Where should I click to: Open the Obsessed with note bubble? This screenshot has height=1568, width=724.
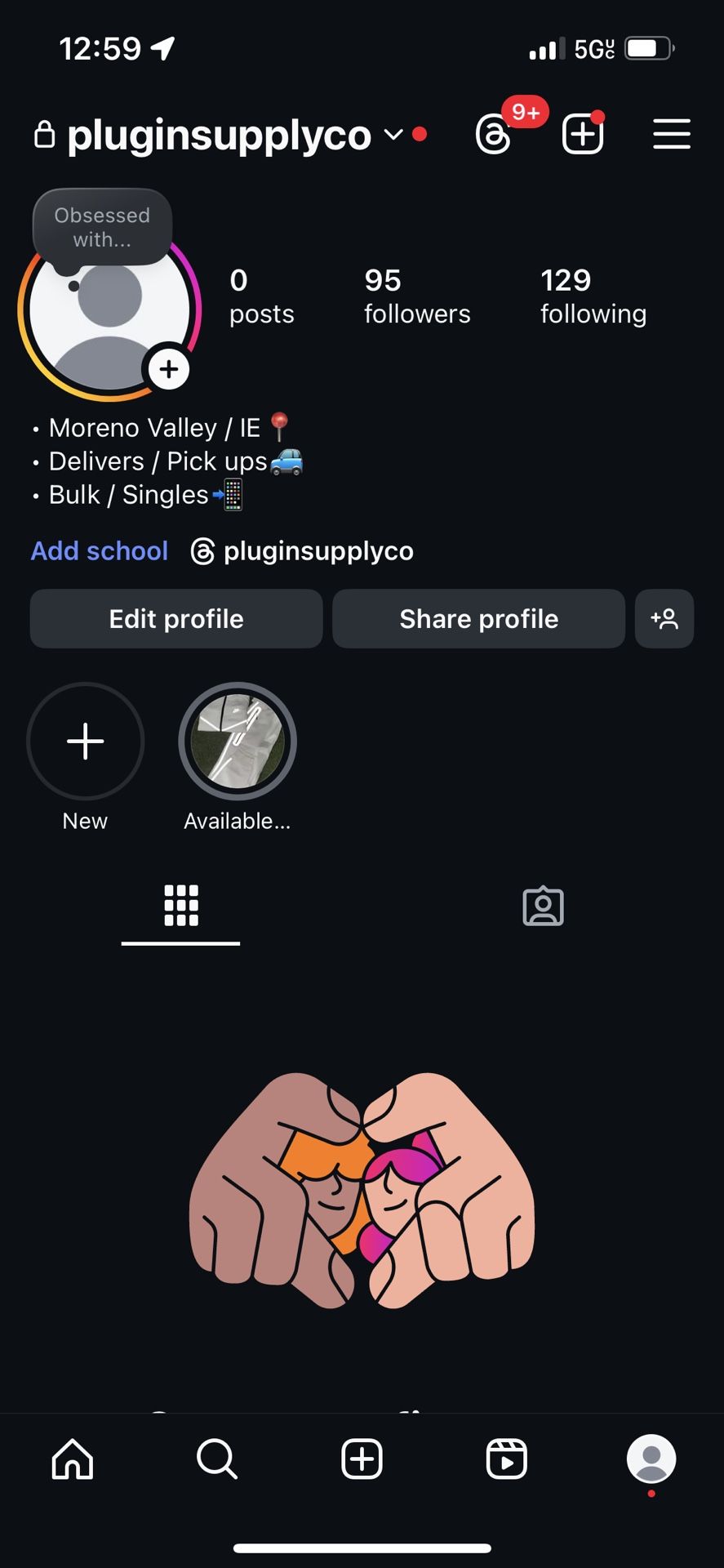(102, 228)
